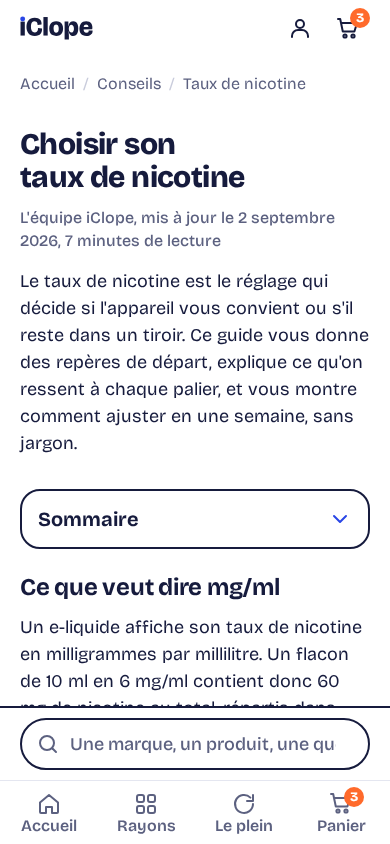Go to the Accueil breadcrumb link
This screenshot has height=844, width=390.
click(47, 84)
